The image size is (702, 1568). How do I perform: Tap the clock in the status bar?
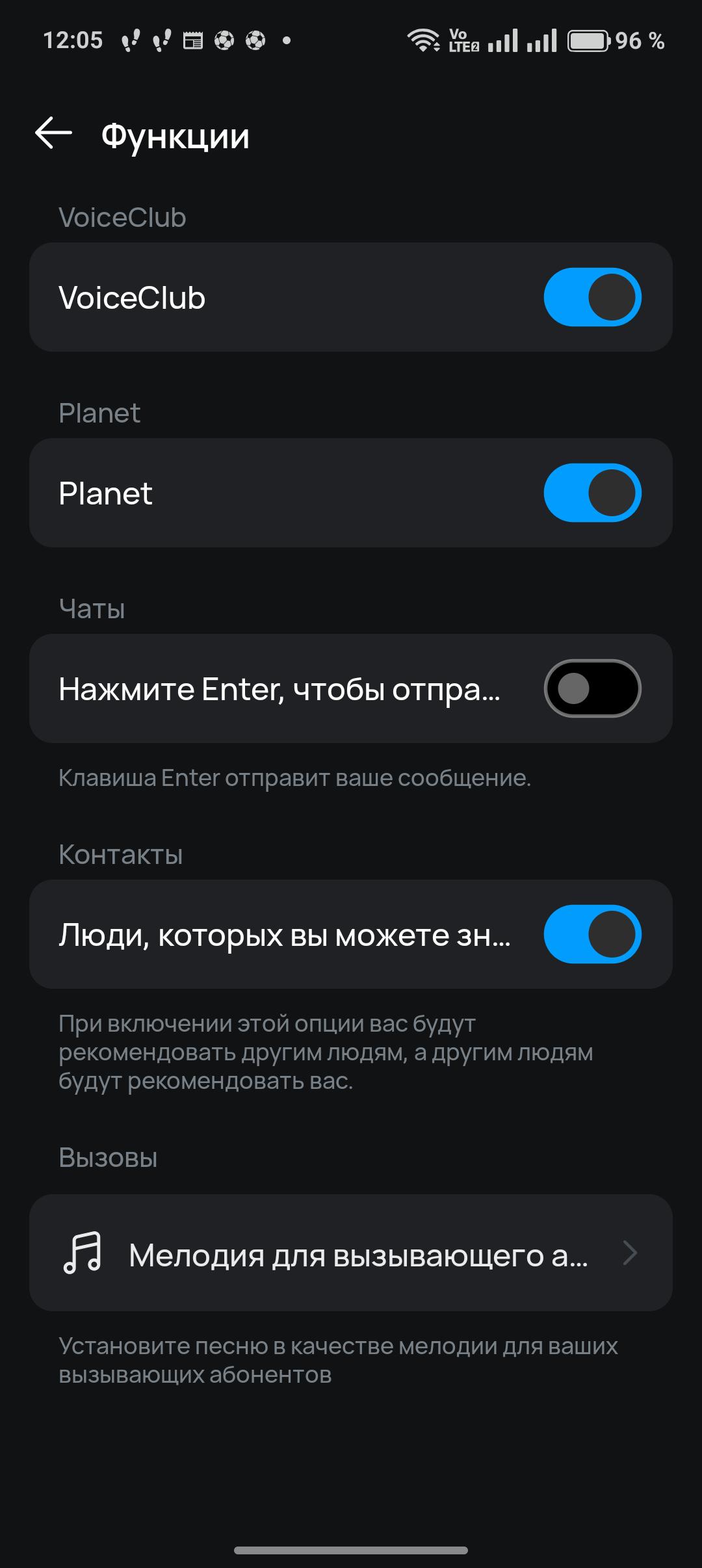coord(75,40)
